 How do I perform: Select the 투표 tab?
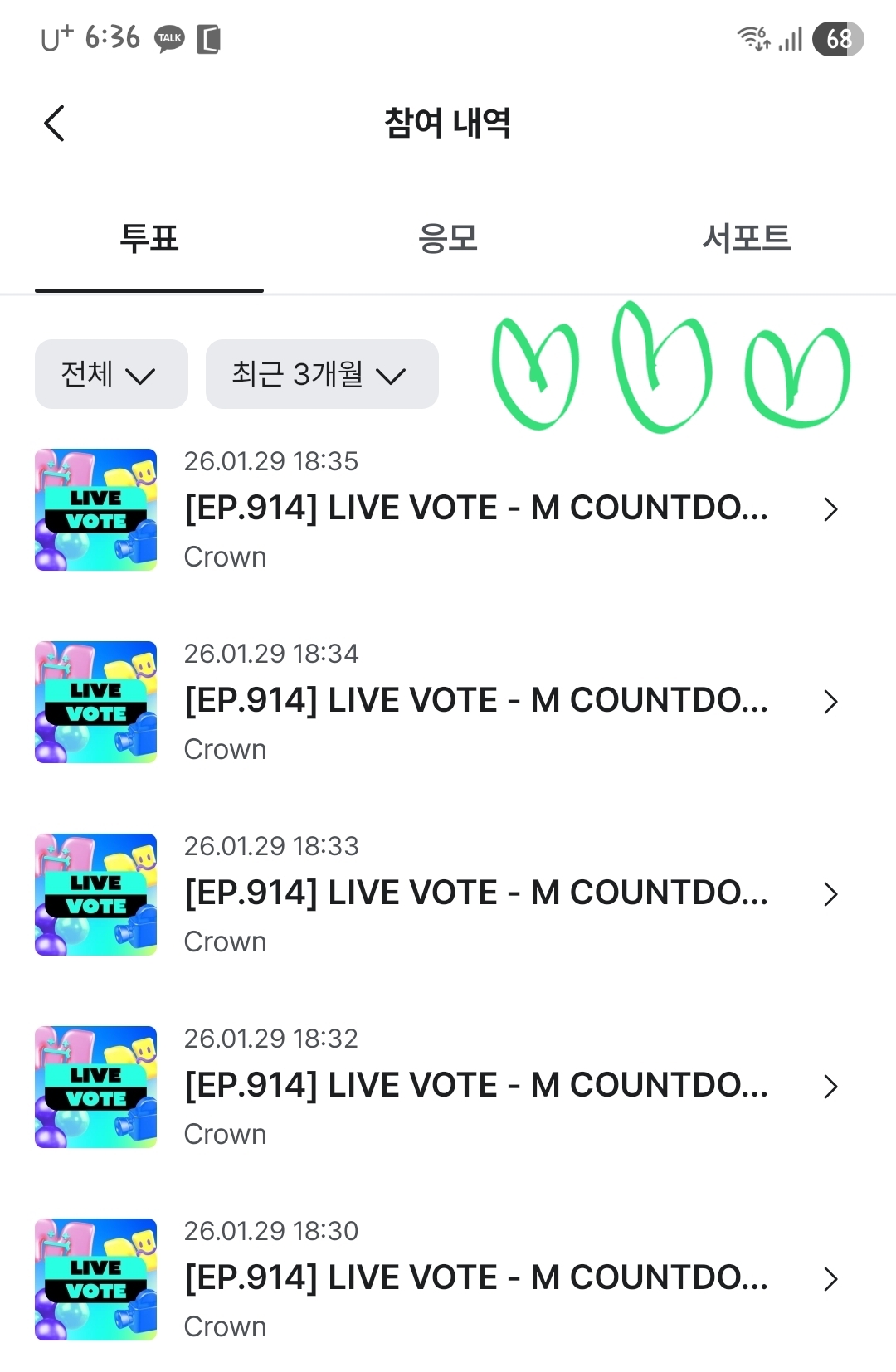tap(149, 238)
